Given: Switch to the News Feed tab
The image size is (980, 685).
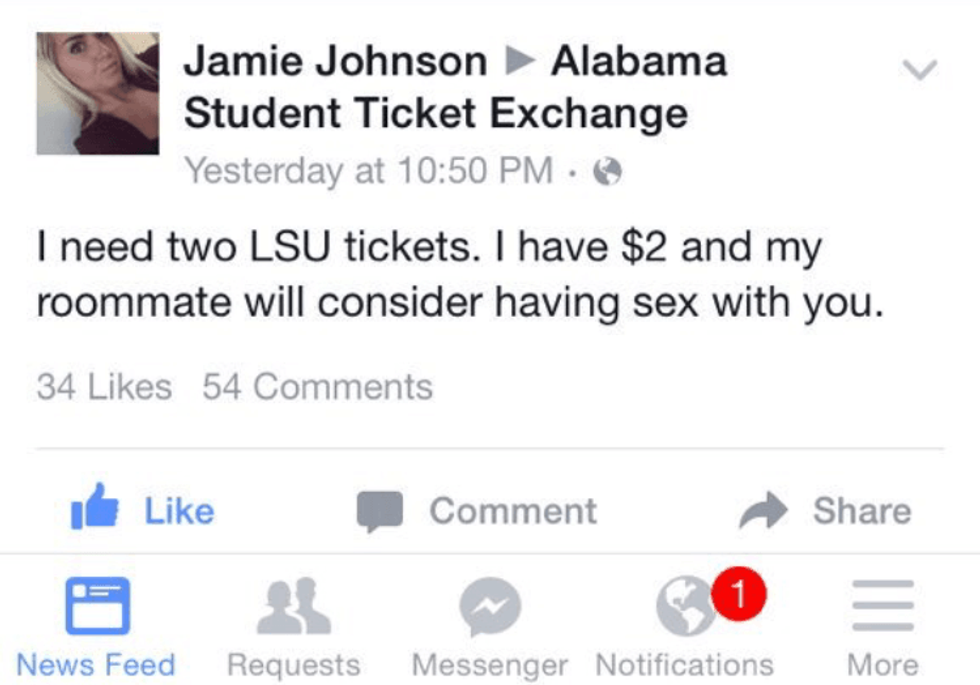Looking at the screenshot, I should click(96, 627).
